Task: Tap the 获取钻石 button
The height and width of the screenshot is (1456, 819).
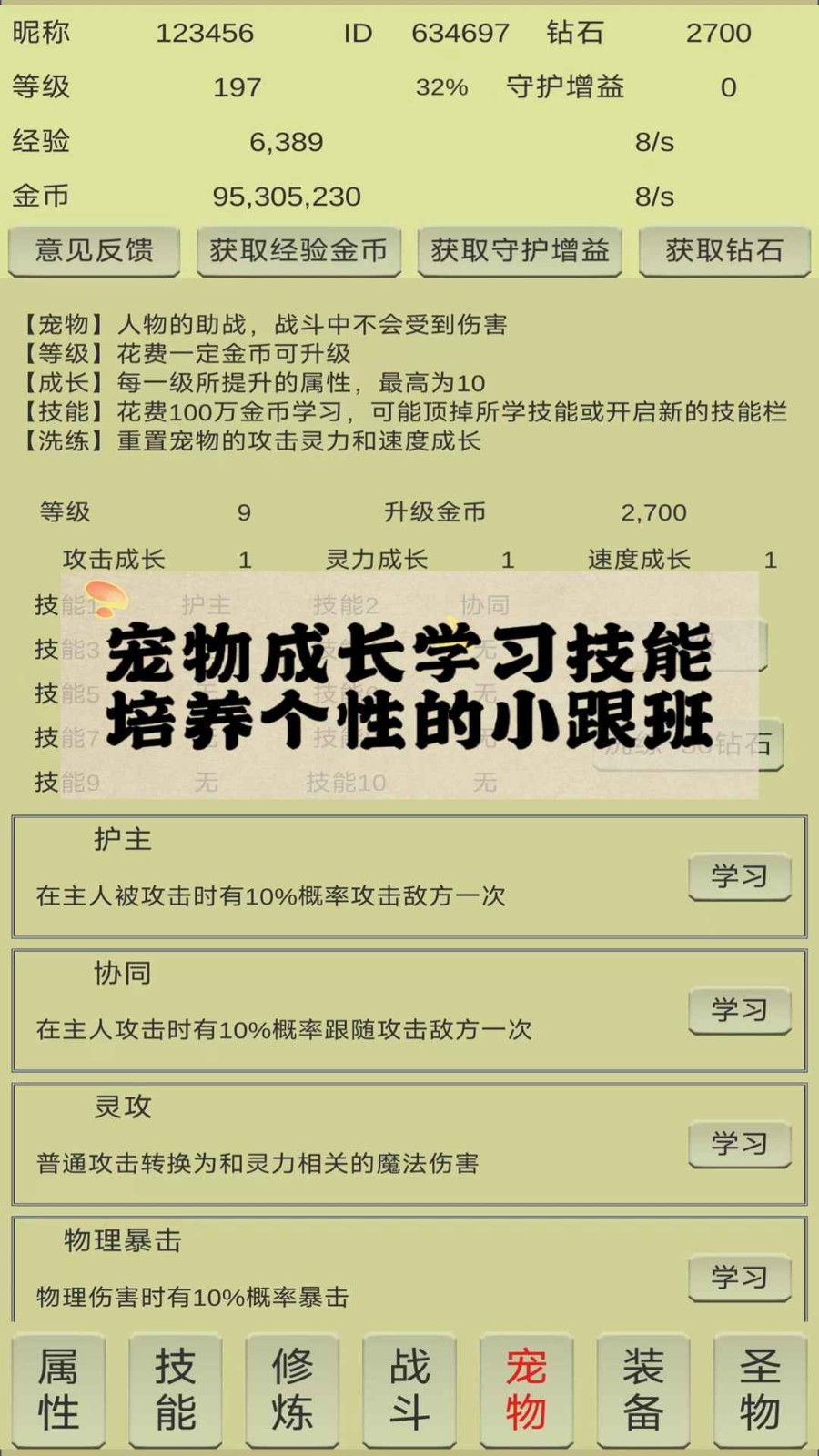Action: pos(723,250)
